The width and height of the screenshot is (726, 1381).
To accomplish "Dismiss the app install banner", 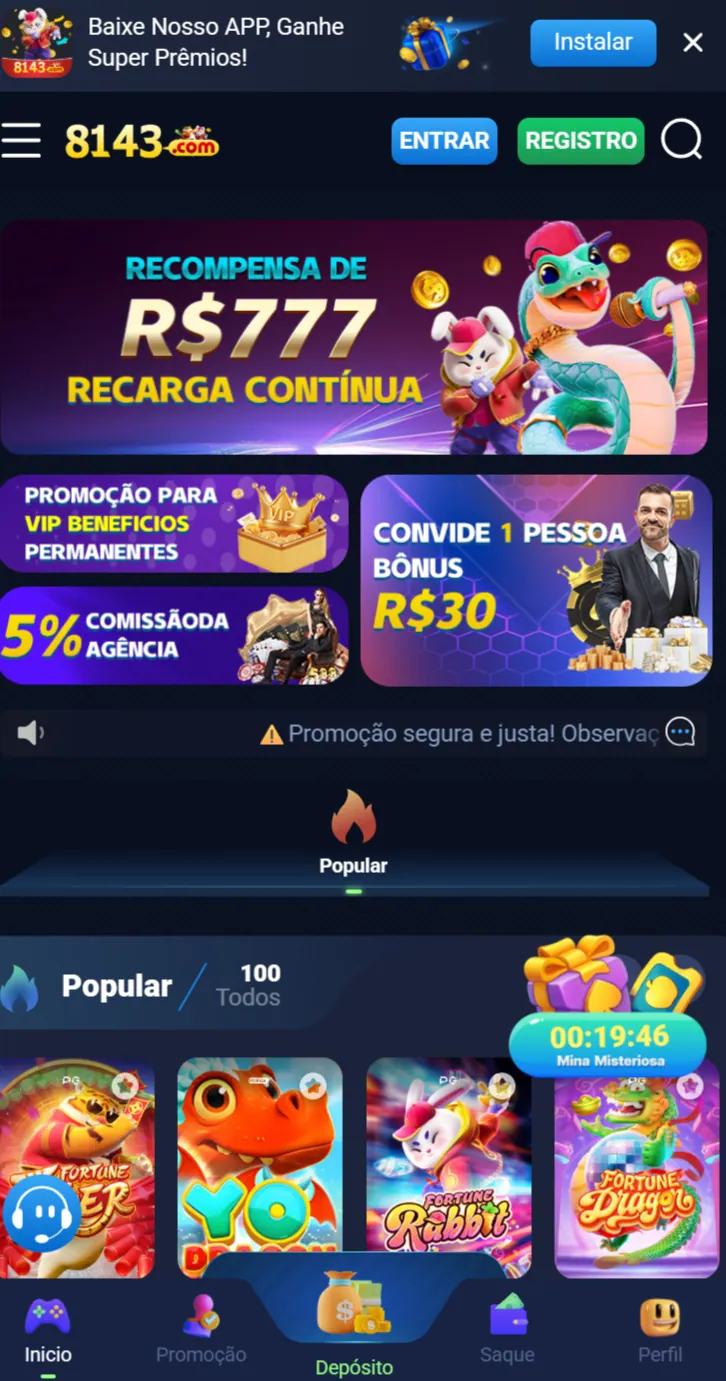I will click(x=693, y=42).
